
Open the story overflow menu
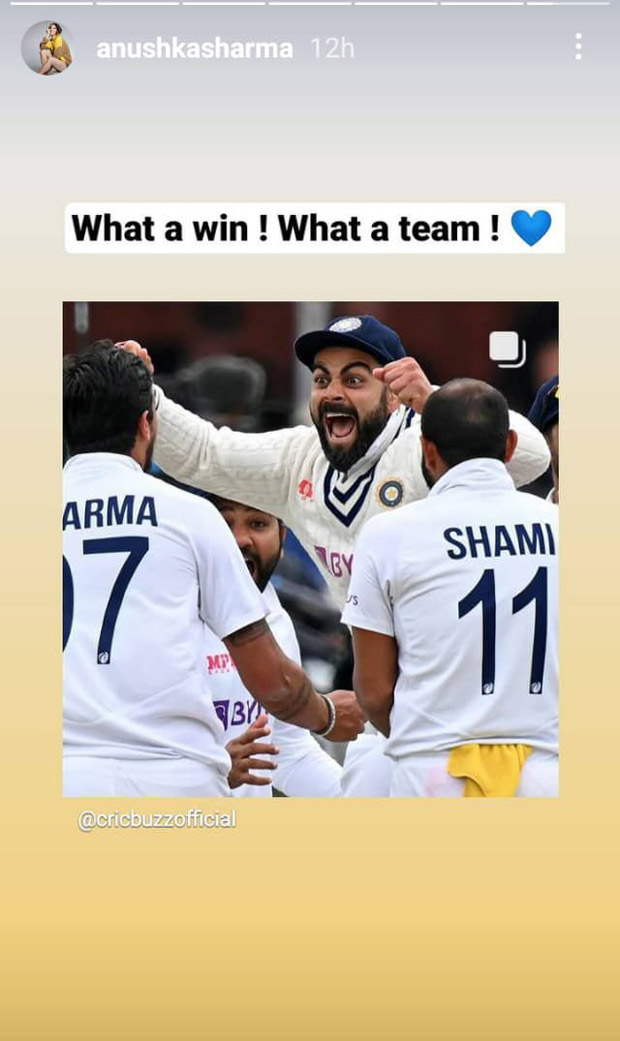pyautogui.click(x=578, y=47)
